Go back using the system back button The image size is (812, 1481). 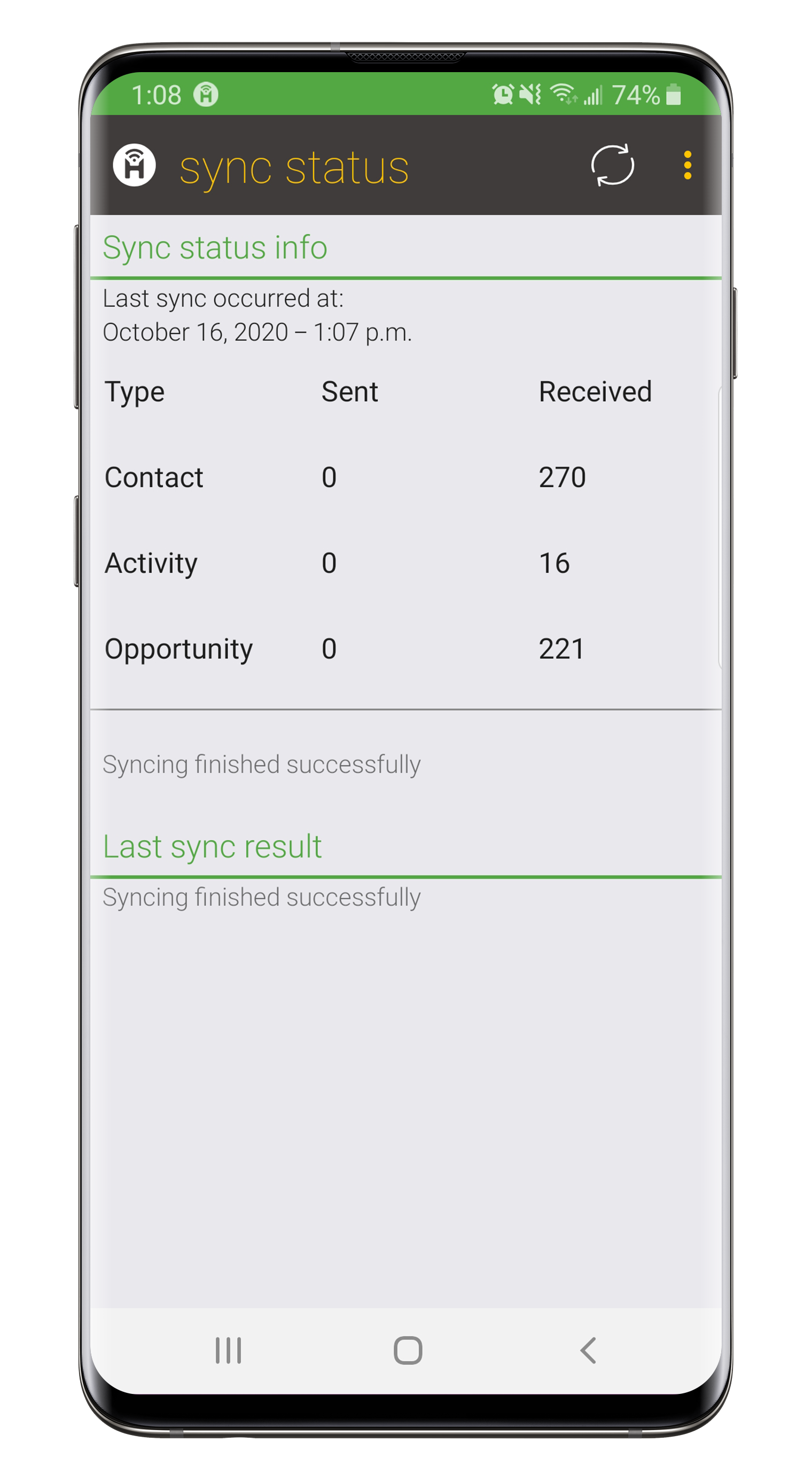tap(588, 1350)
